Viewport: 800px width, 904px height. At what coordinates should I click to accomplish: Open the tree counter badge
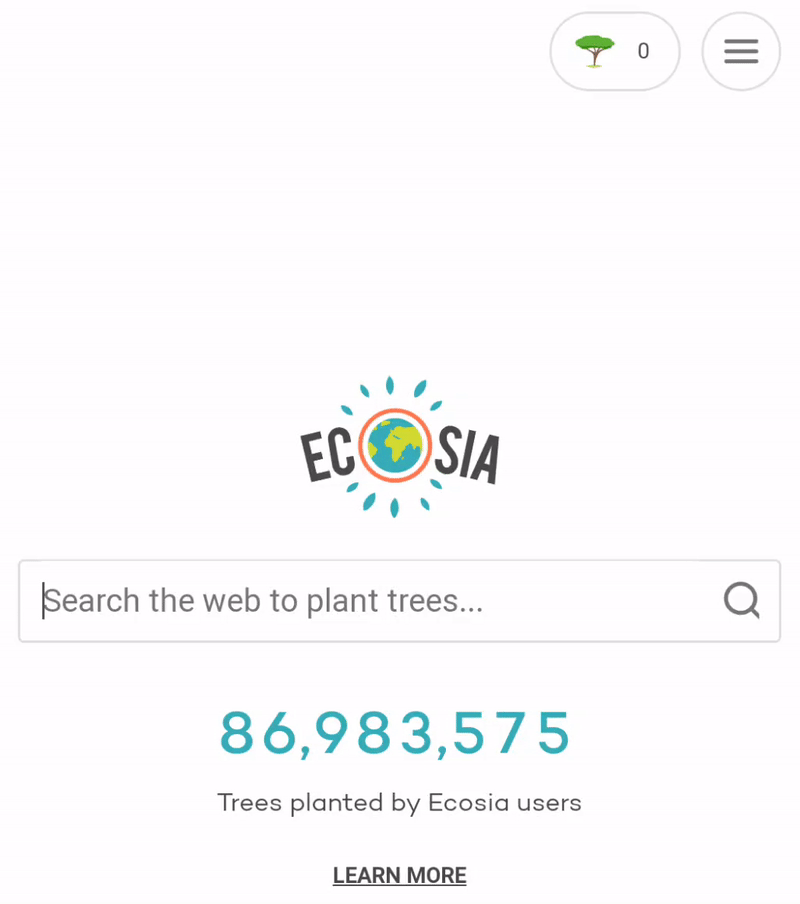point(614,51)
